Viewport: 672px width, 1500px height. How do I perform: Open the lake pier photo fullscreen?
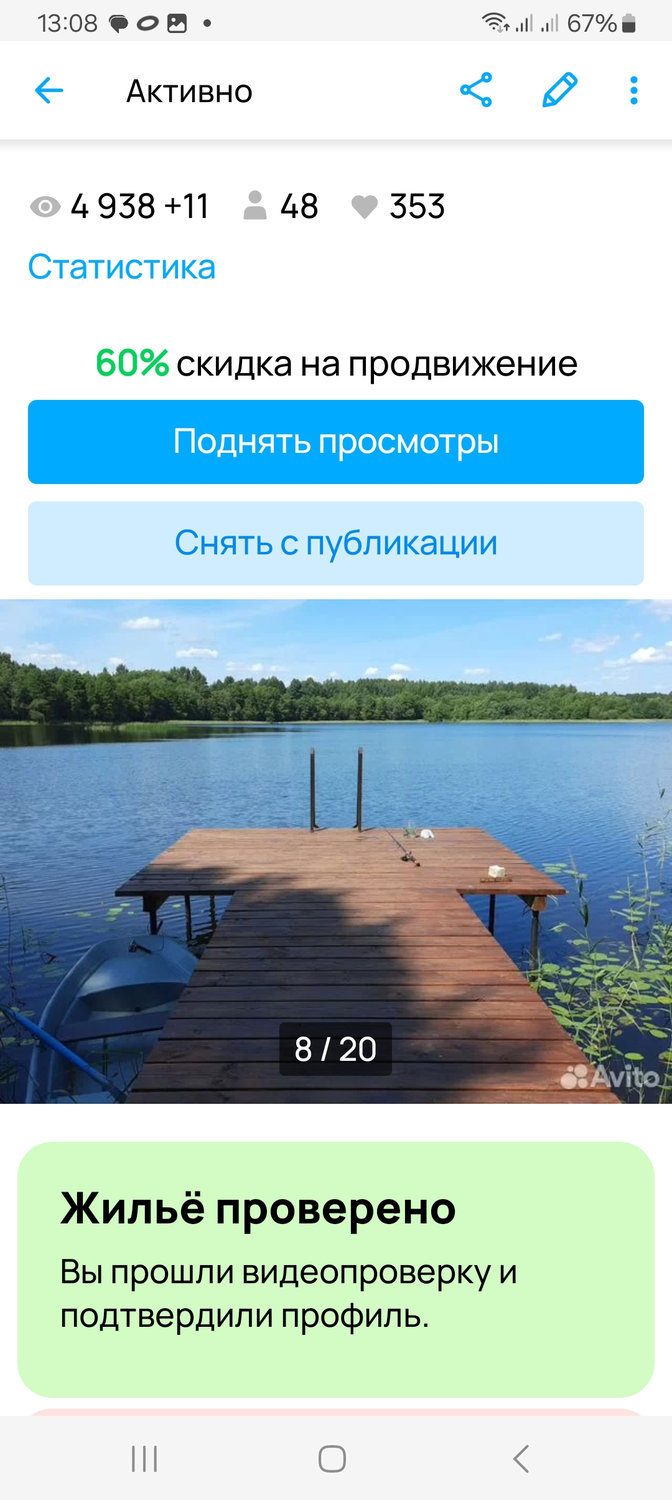(336, 850)
